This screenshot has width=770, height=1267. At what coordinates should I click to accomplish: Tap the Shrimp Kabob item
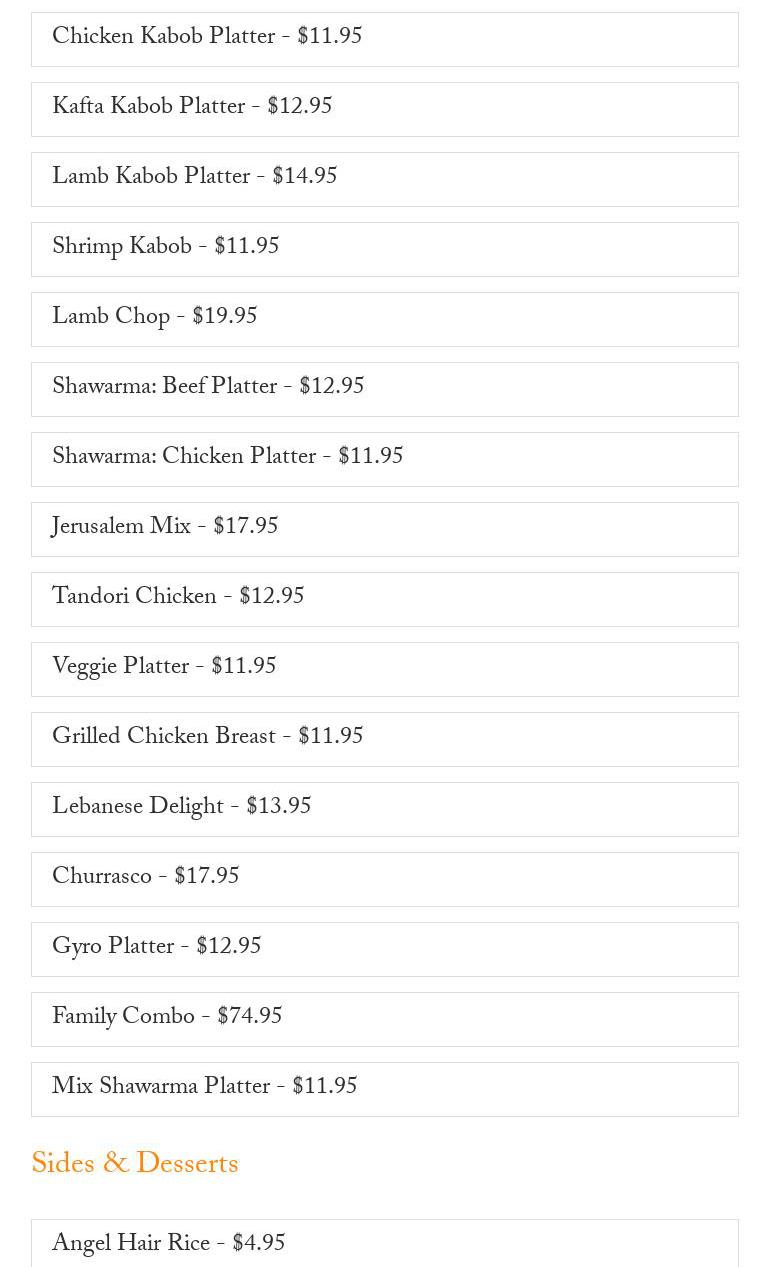click(x=384, y=249)
